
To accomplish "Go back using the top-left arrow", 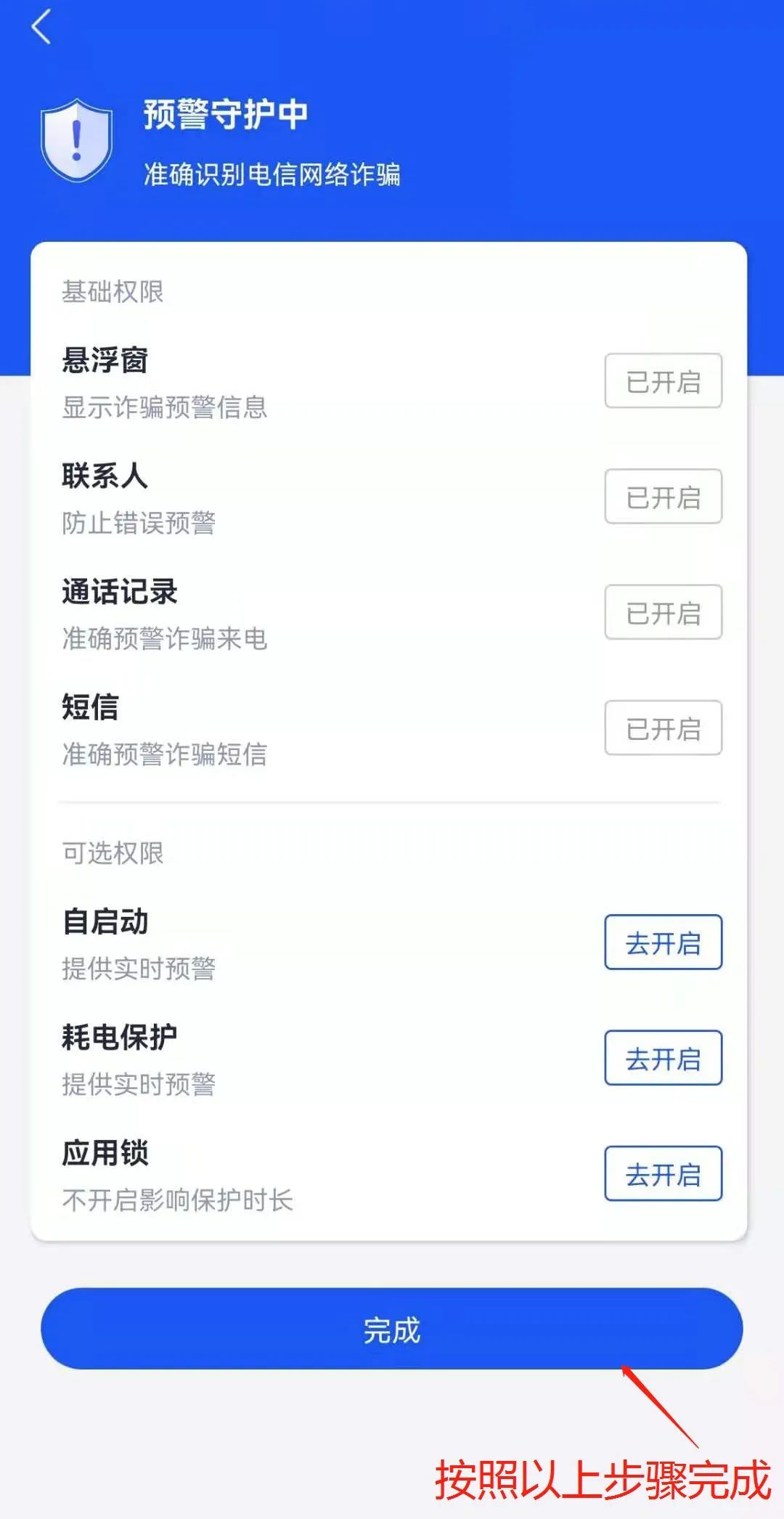I will (42, 28).
